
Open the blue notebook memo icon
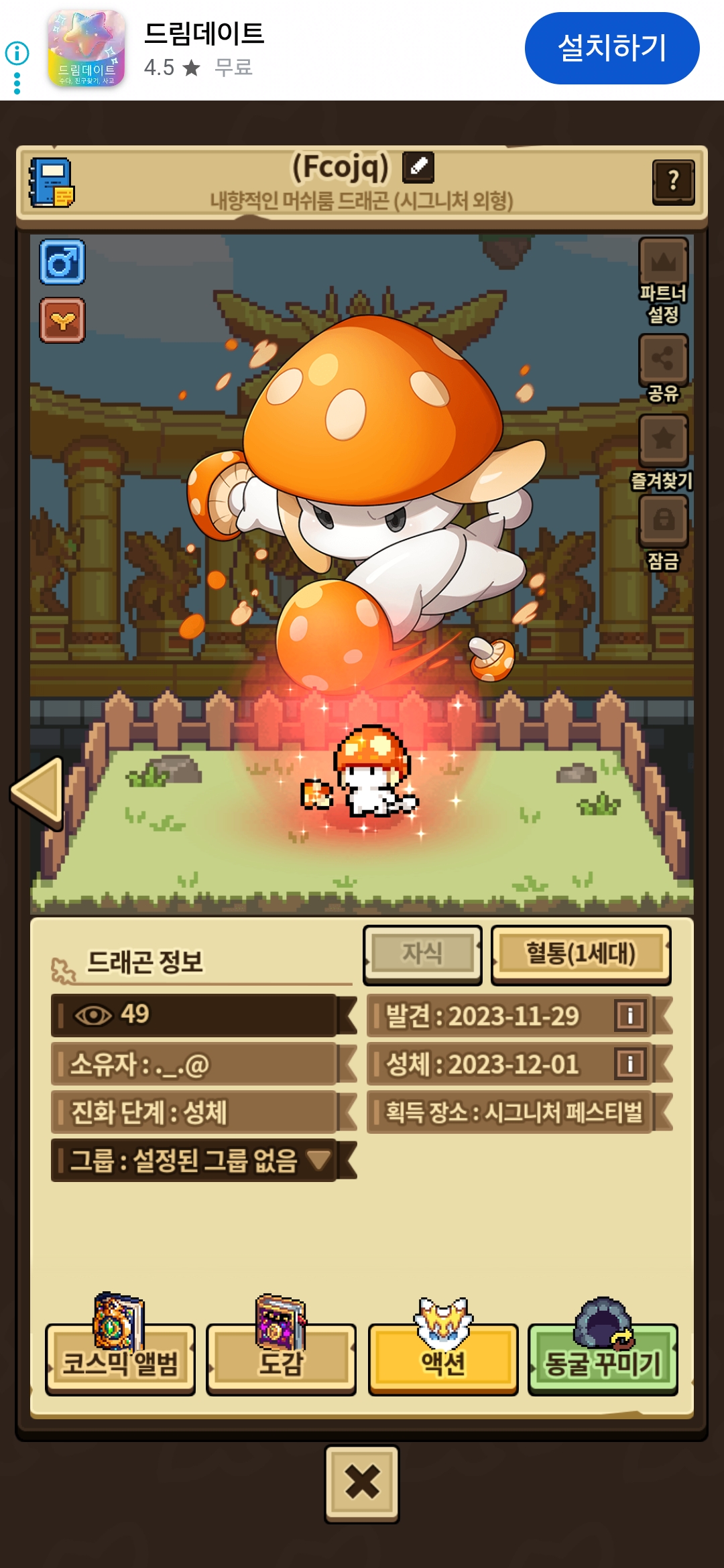[x=51, y=182]
